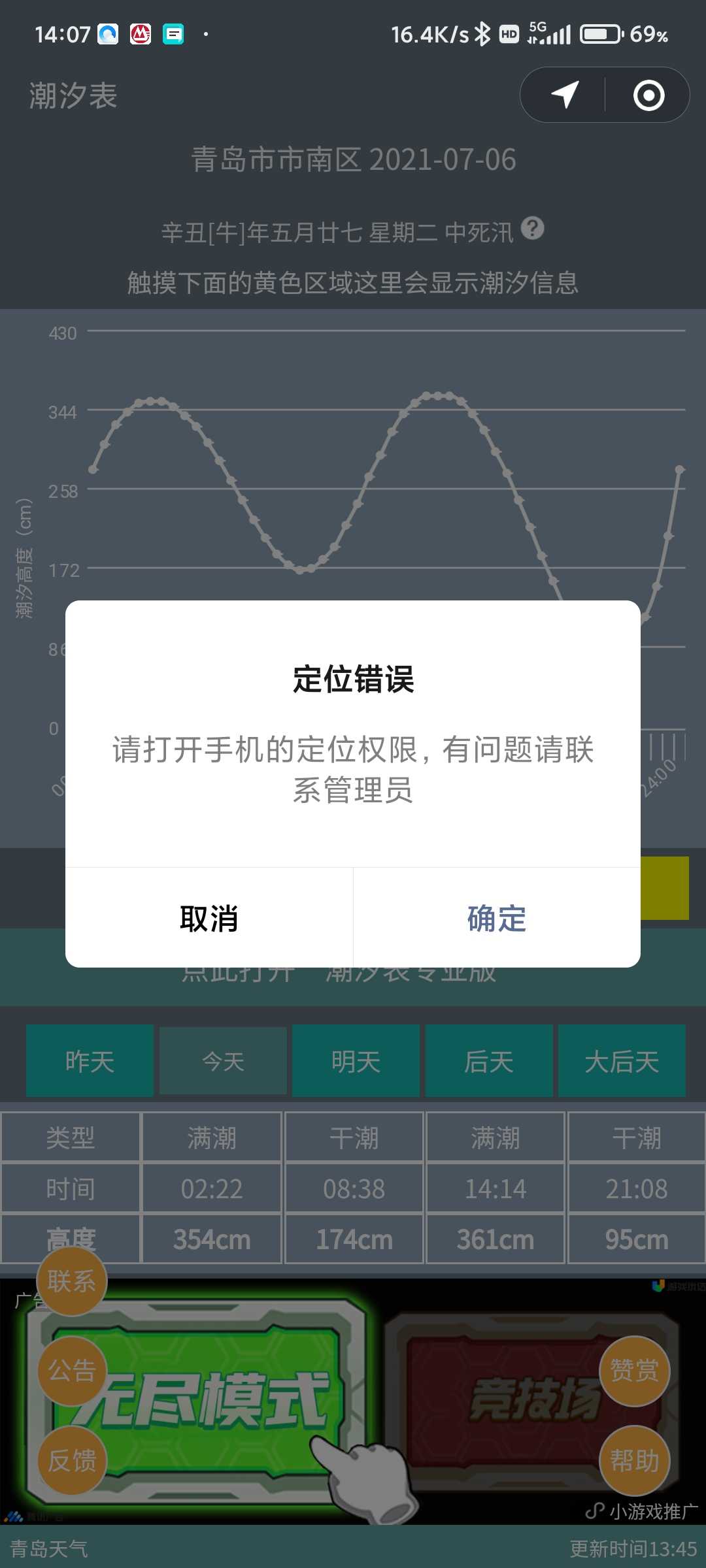The height and width of the screenshot is (1568, 706).
Task: Open 青岛天气 at the bottom
Action: click(49, 1548)
